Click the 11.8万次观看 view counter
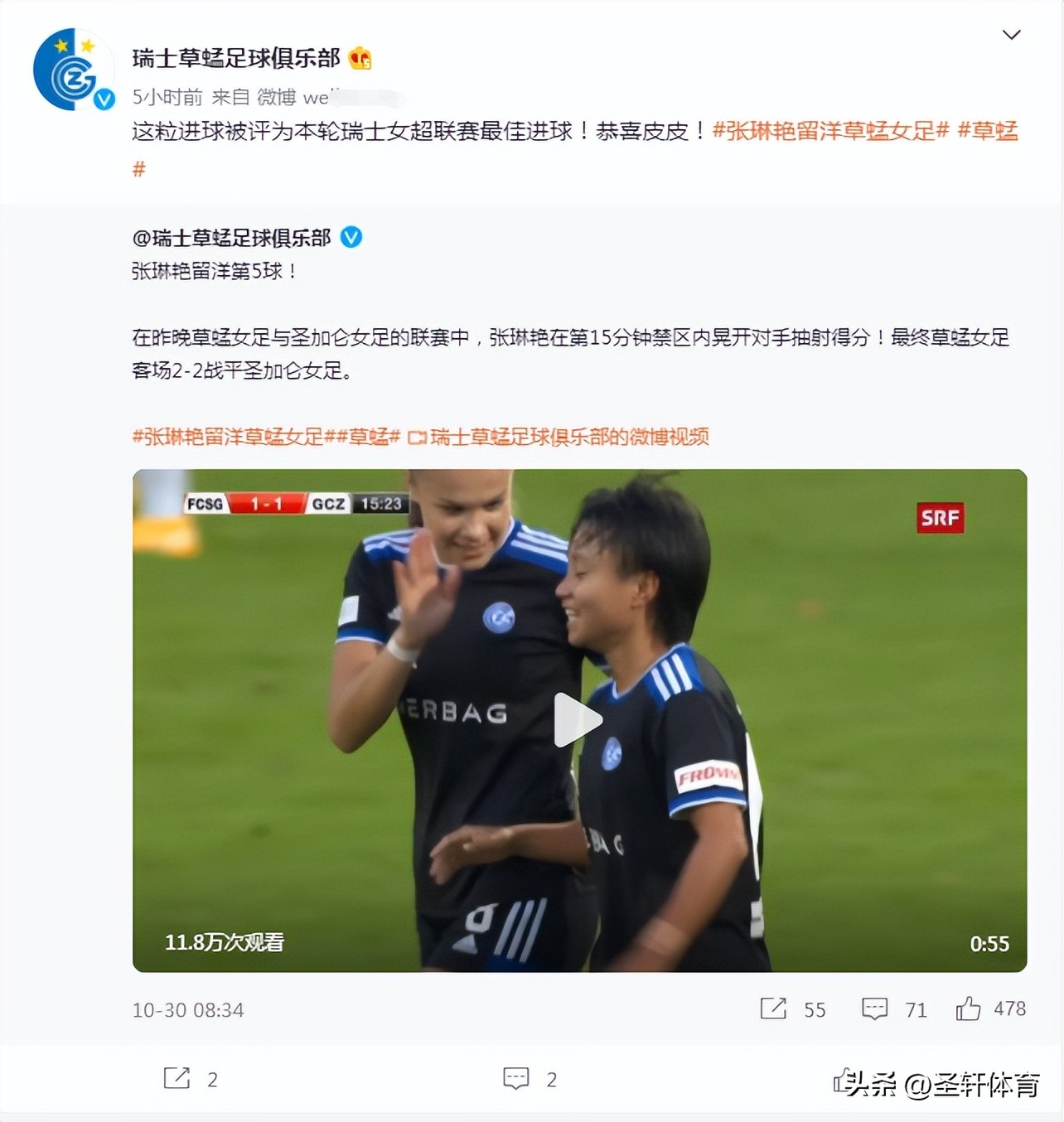1064x1122 pixels. coord(224,942)
